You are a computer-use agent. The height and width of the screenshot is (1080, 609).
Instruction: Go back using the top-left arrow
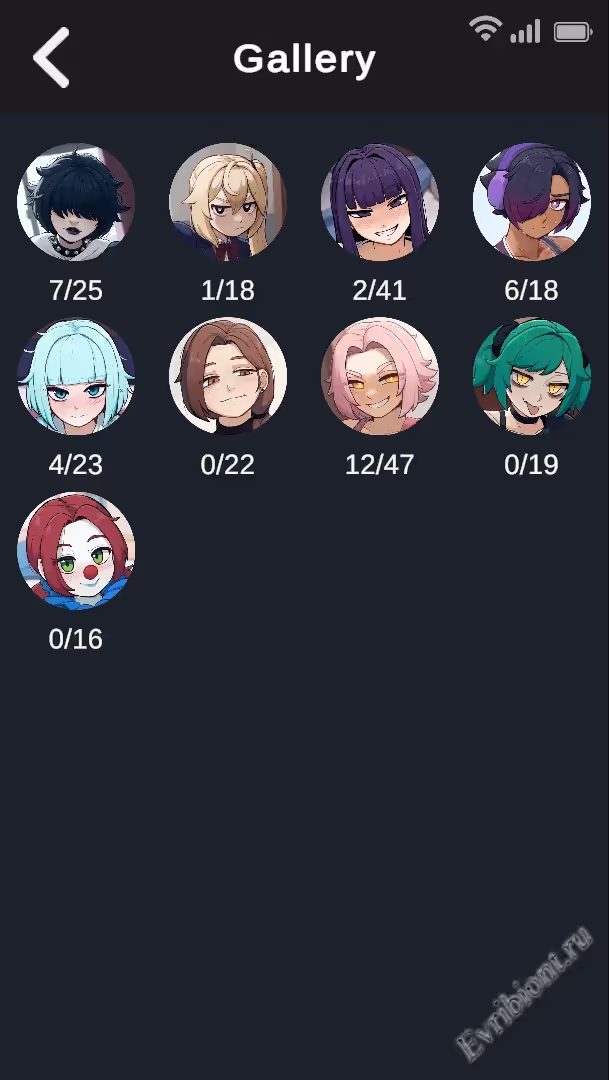click(51, 58)
